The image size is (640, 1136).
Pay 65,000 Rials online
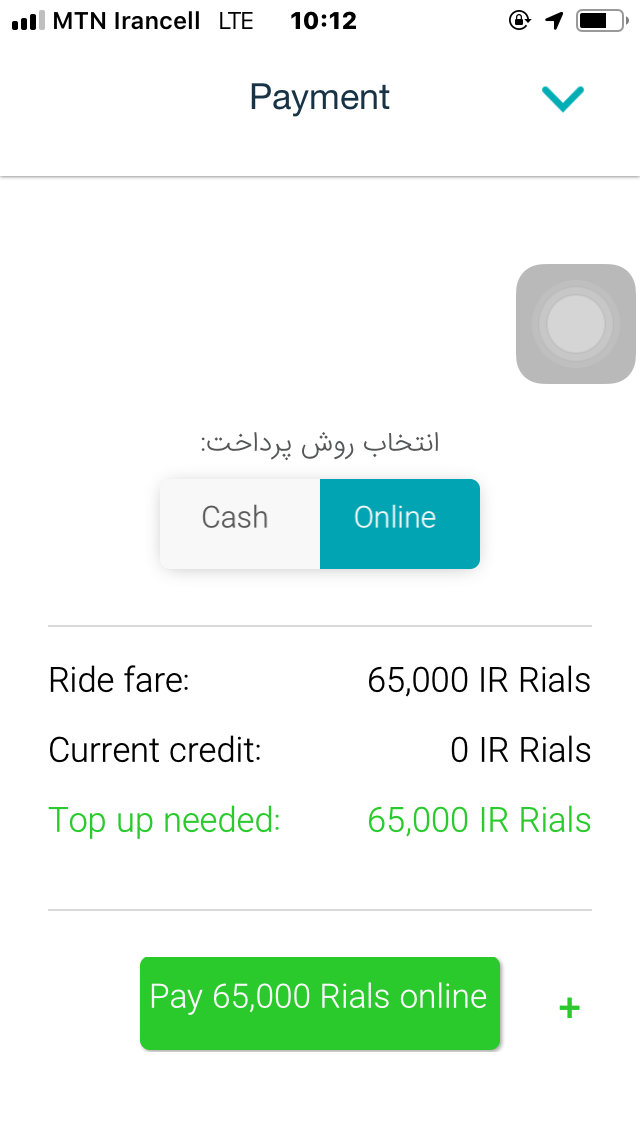coord(320,1003)
